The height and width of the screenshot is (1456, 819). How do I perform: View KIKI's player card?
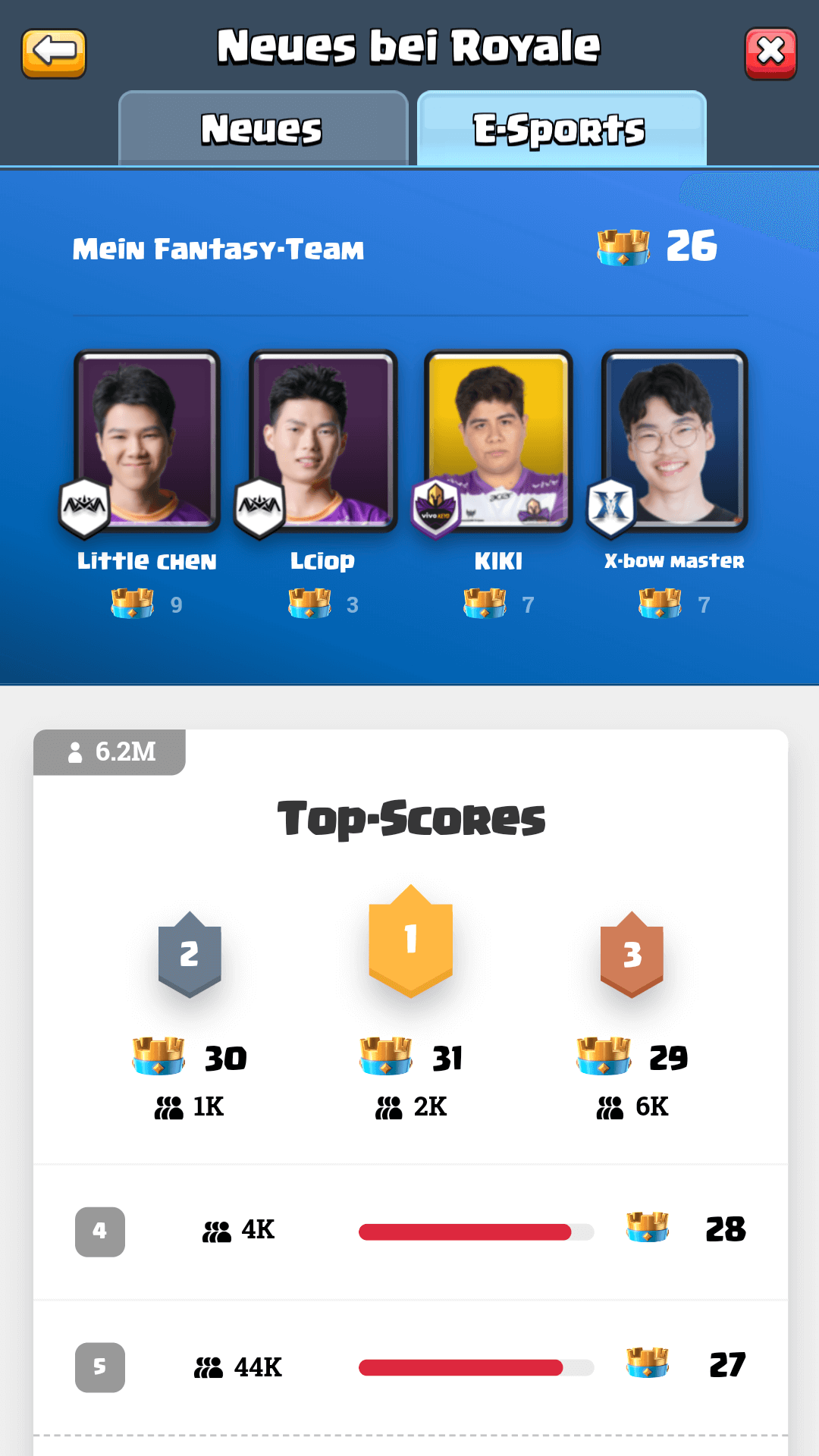498,441
